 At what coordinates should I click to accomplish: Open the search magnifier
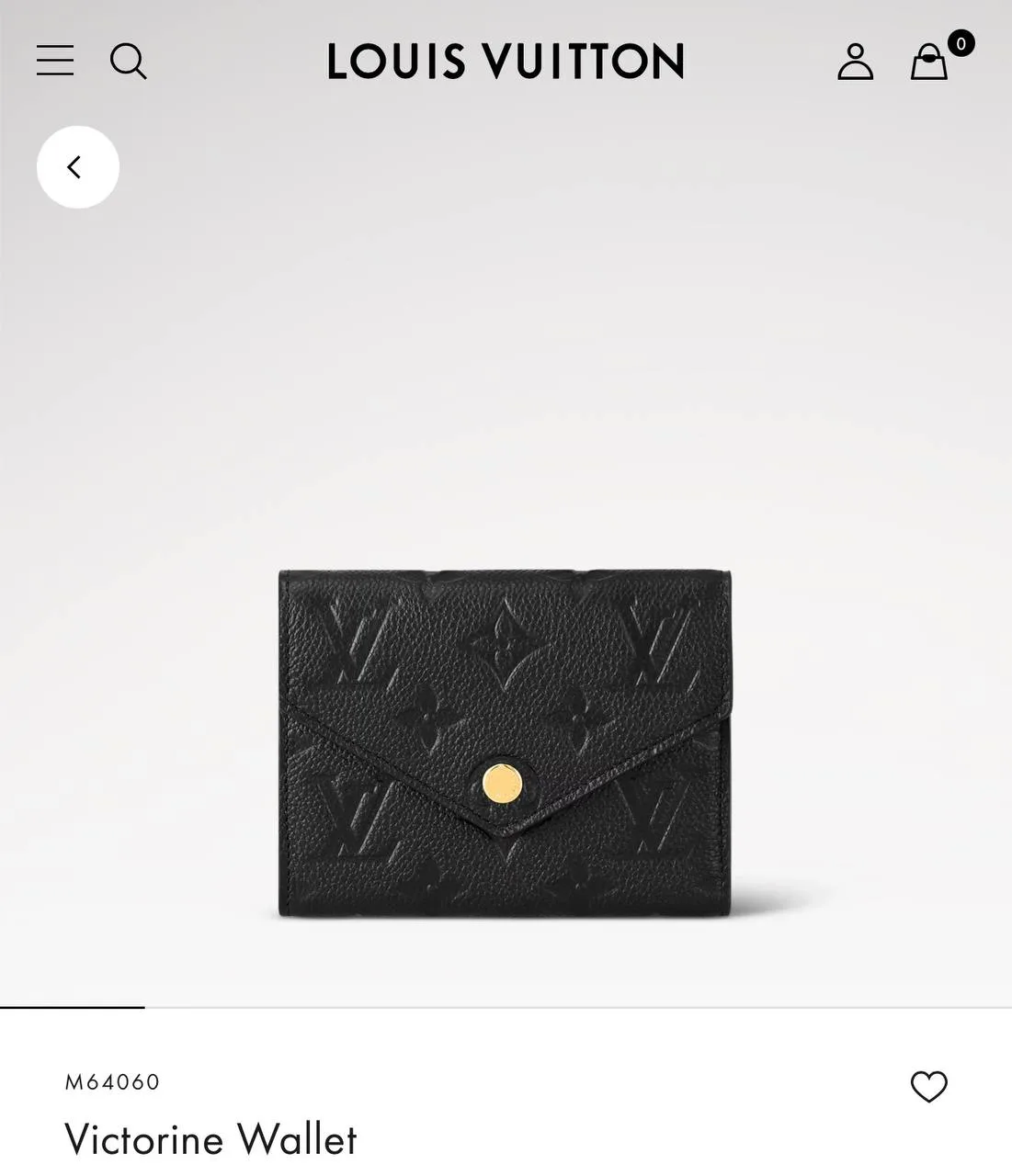(x=129, y=62)
